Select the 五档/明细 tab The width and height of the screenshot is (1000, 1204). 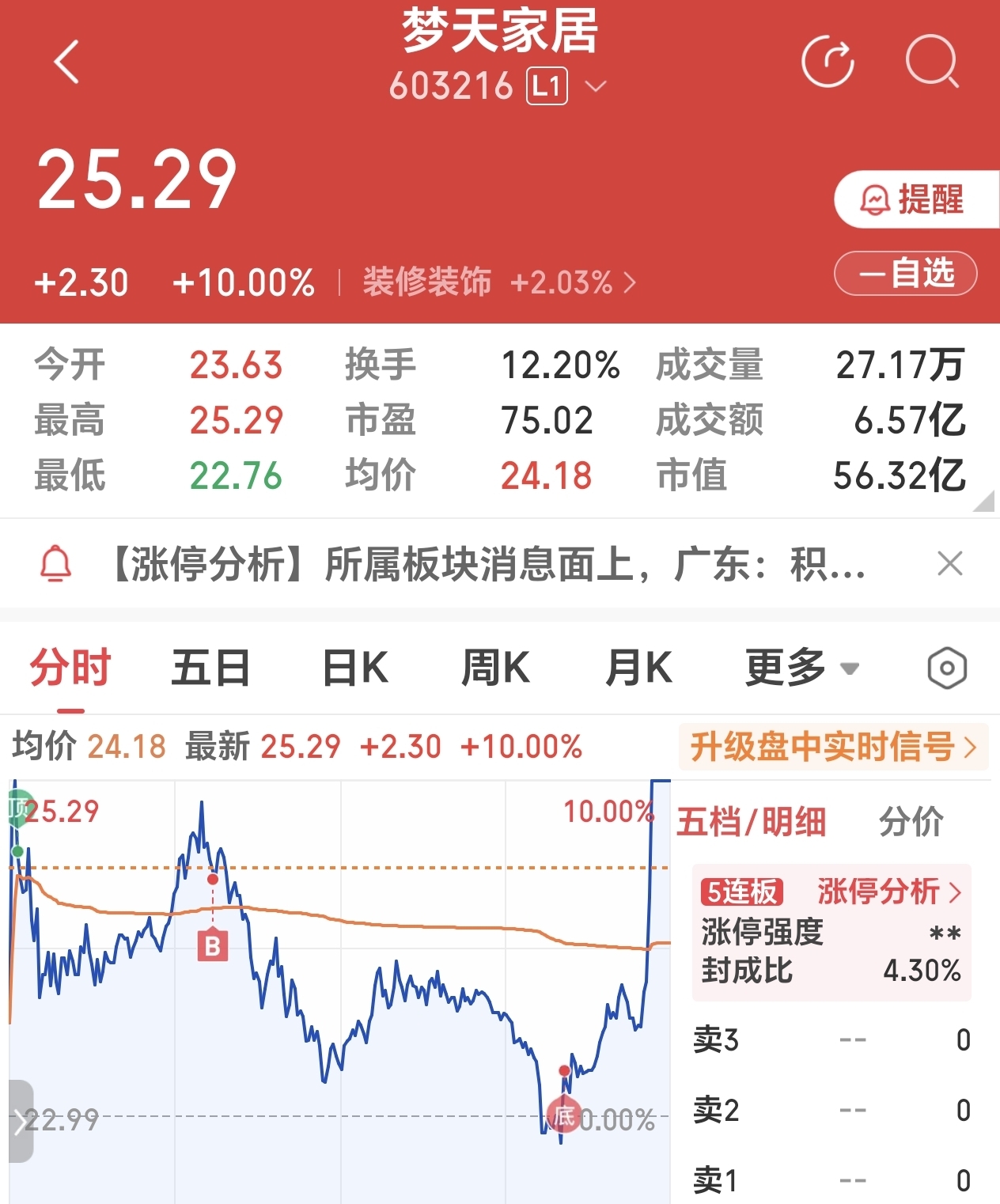point(752,822)
